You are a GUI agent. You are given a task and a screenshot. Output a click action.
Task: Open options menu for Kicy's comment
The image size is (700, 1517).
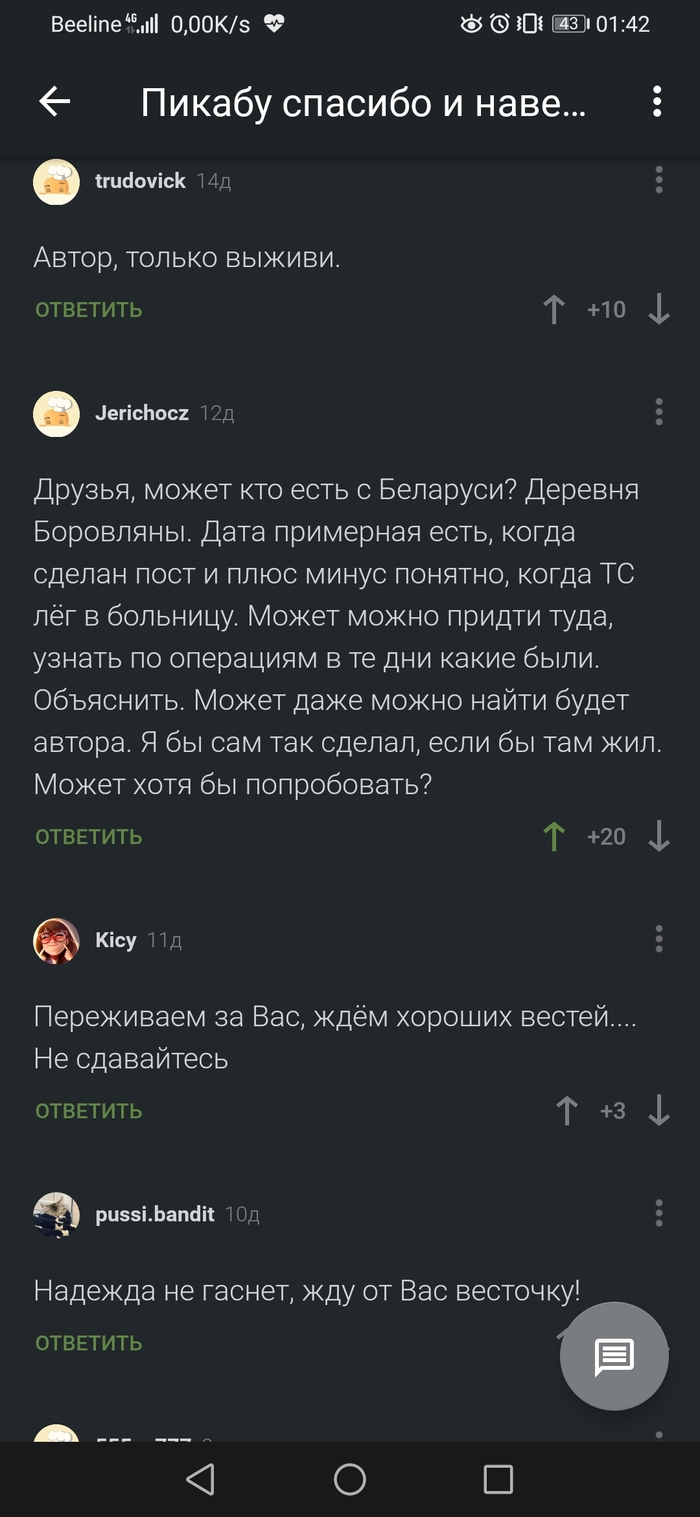pos(658,939)
